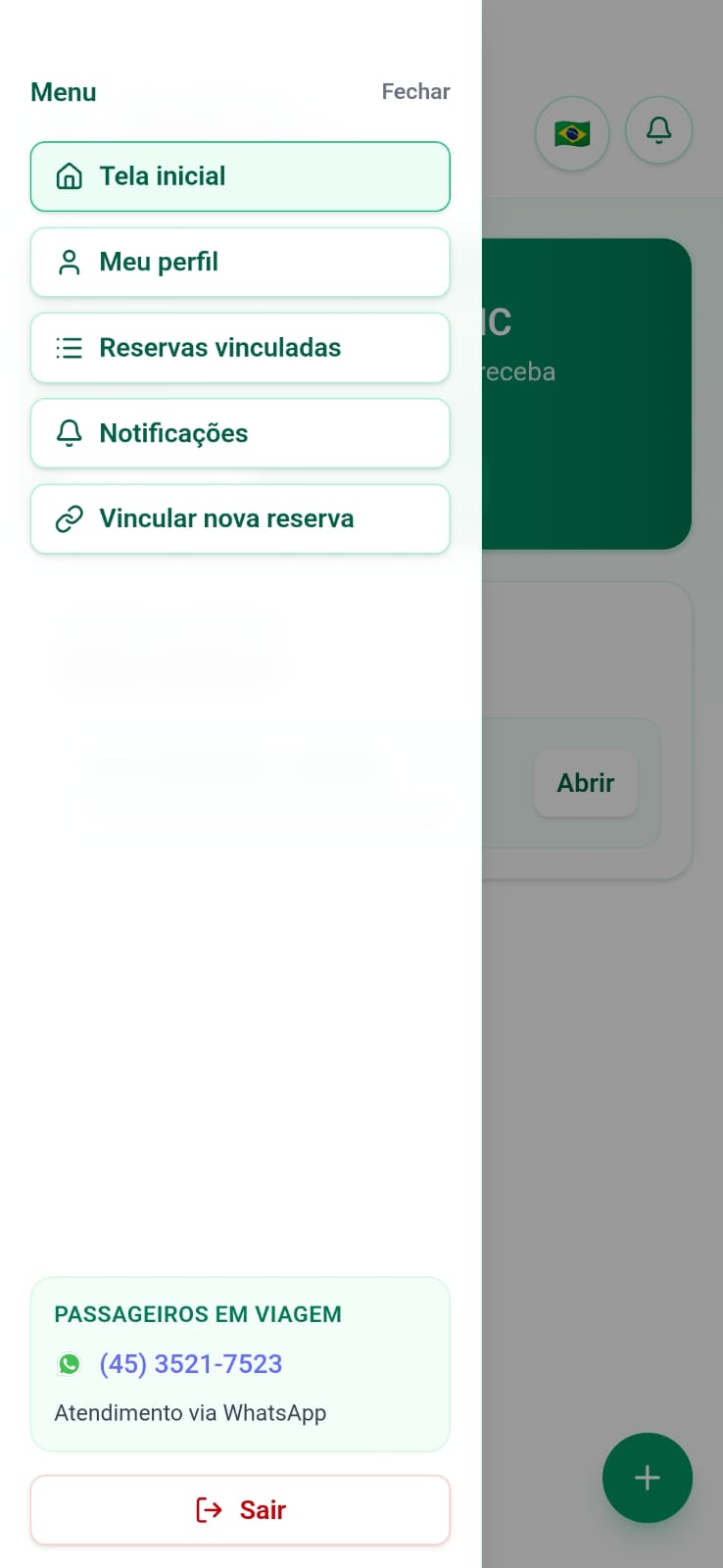723x1568 pixels.
Task: Select the link icon for Vincular nova reserva
Action: [69, 519]
